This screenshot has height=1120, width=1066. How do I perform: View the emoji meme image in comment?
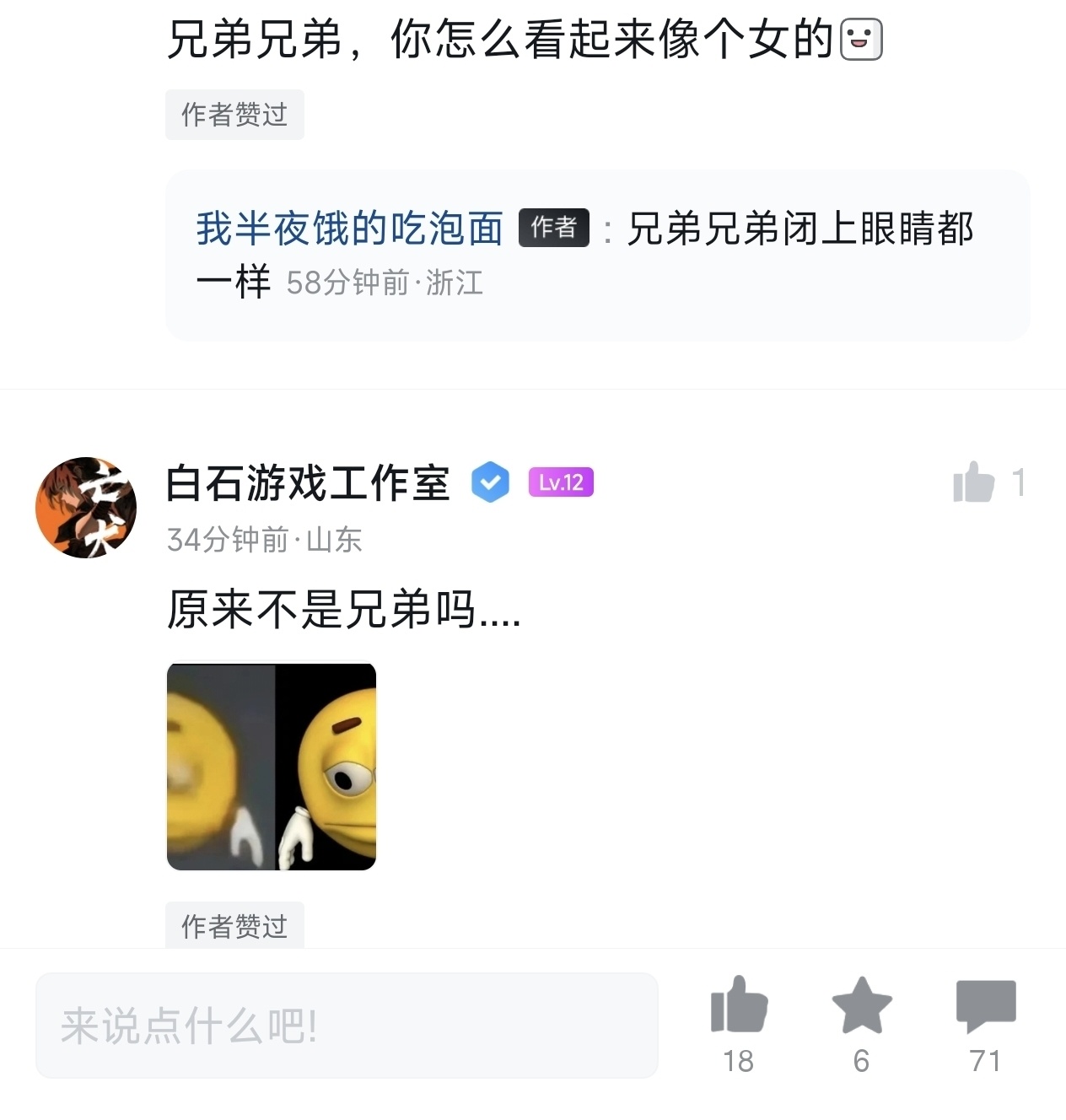coord(272,767)
